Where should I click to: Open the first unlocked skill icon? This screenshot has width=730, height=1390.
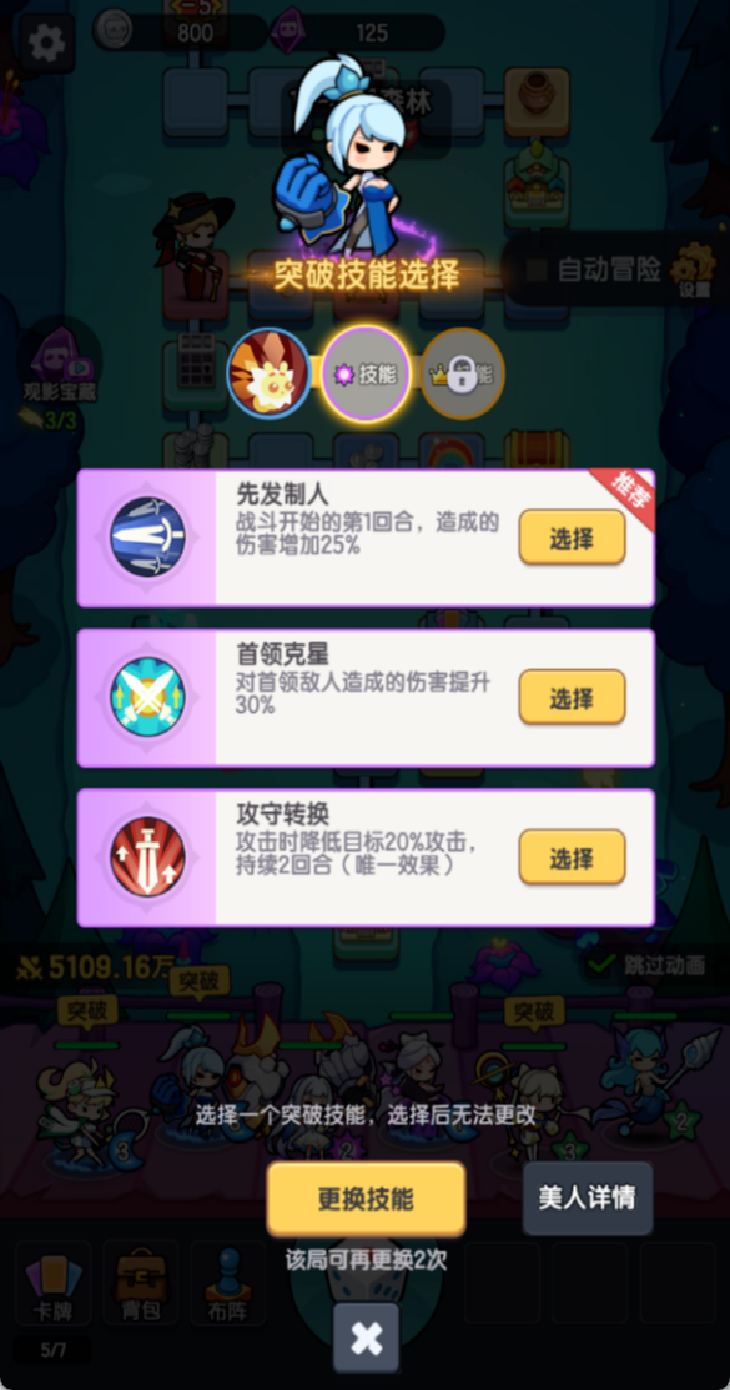[x=268, y=375]
